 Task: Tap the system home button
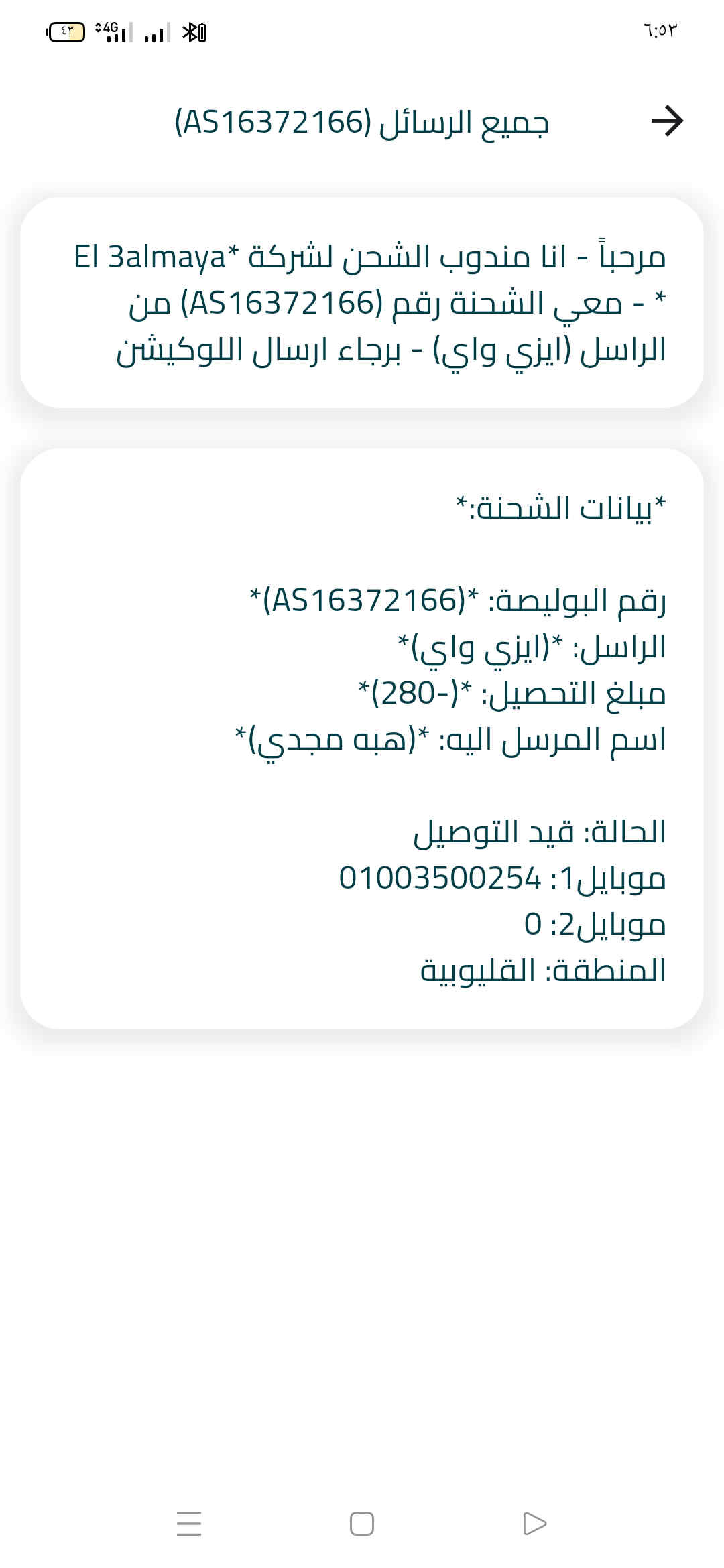[x=362, y=1524]
